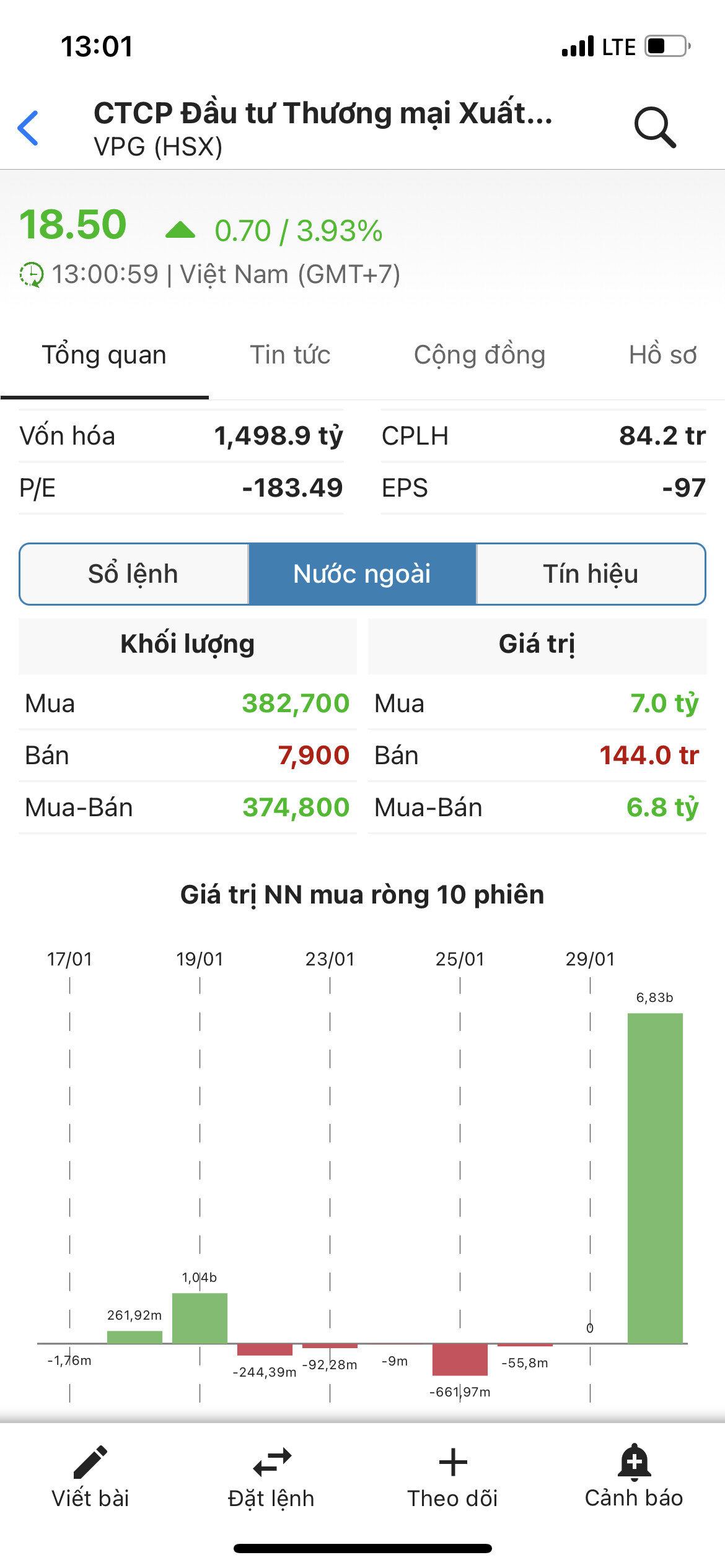725x1568 pixels.
Task: Open Đặt lệnh to place an order
Action: click(271, 1478)
